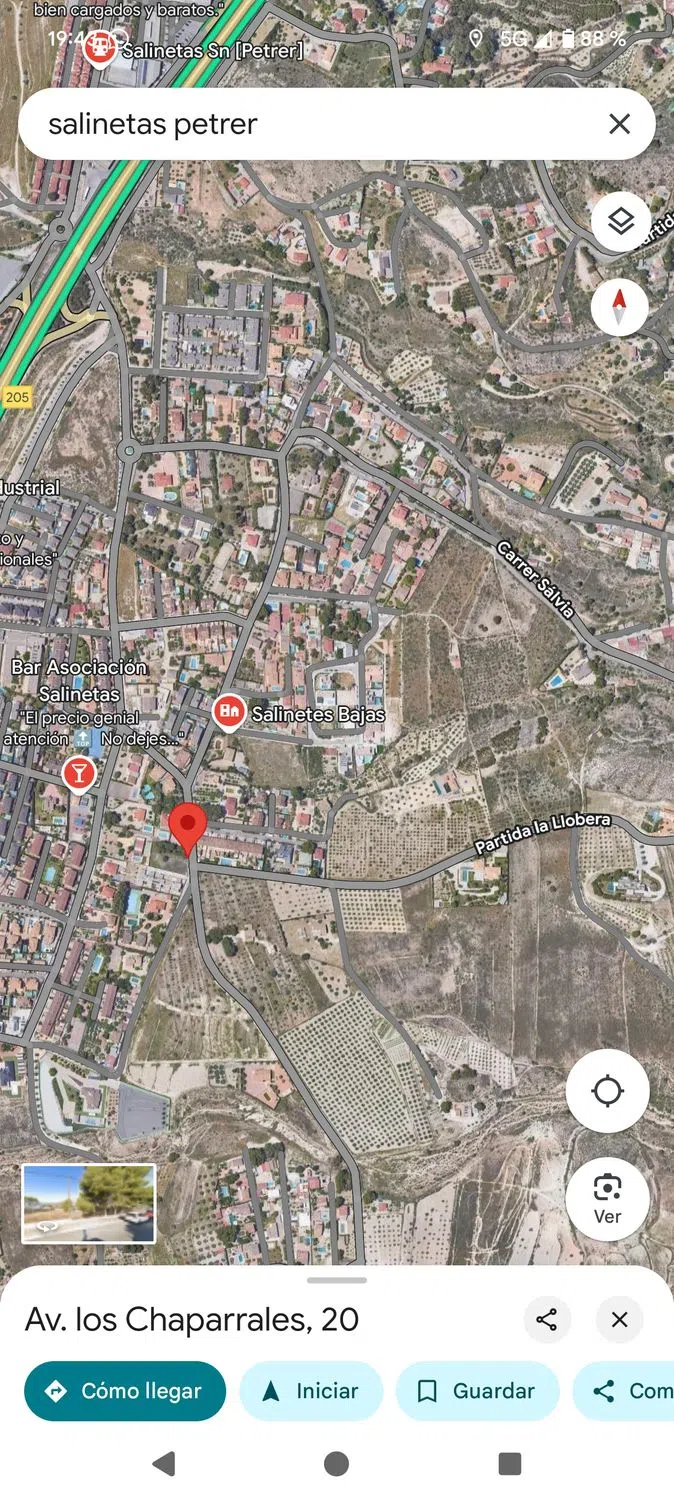This screenshot has height=1500, width=674.
Task: Share Av. los Chaparrales, 20 location
Action: pos(547,1319)
